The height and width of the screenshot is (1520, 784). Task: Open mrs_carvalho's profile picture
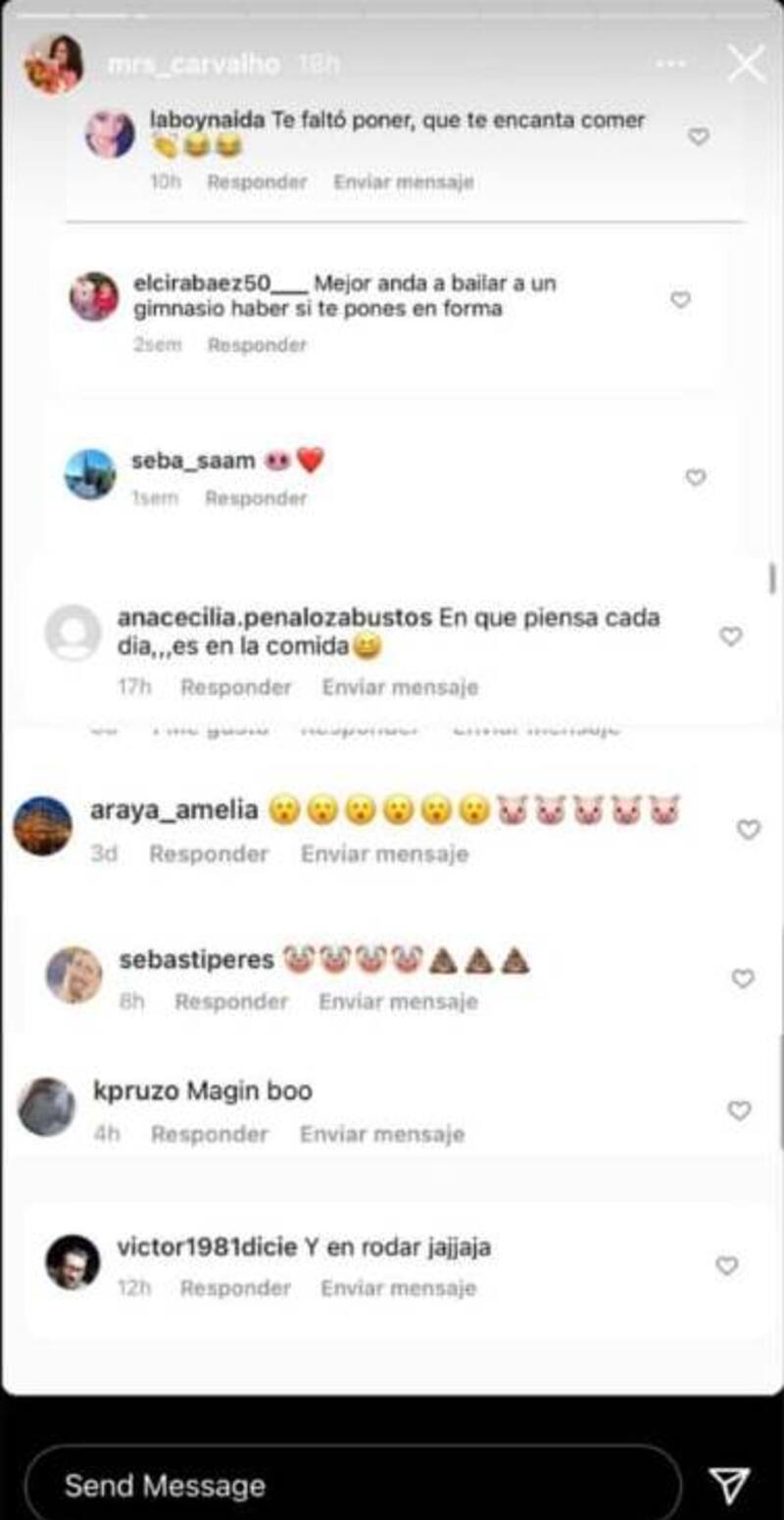click(53, 65)
